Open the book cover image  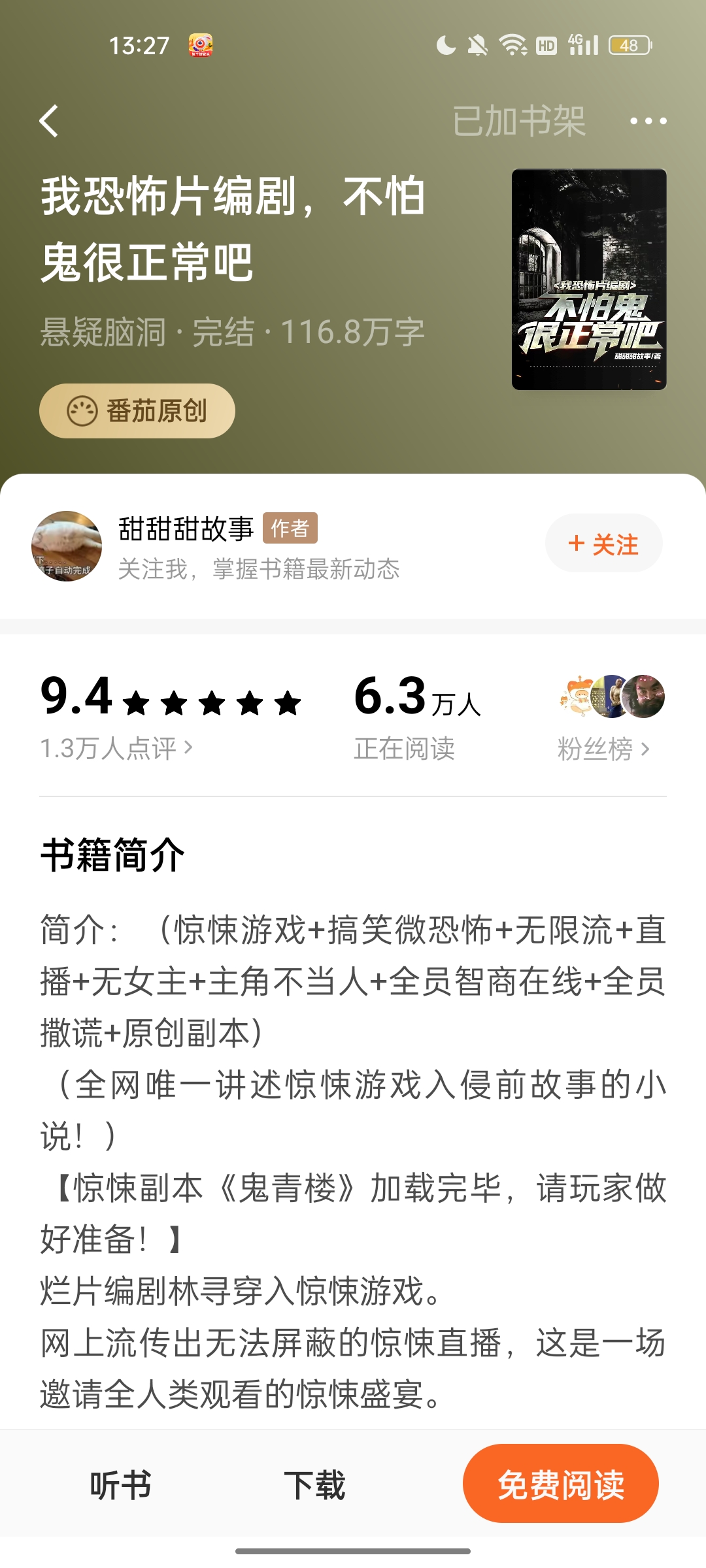588,280
